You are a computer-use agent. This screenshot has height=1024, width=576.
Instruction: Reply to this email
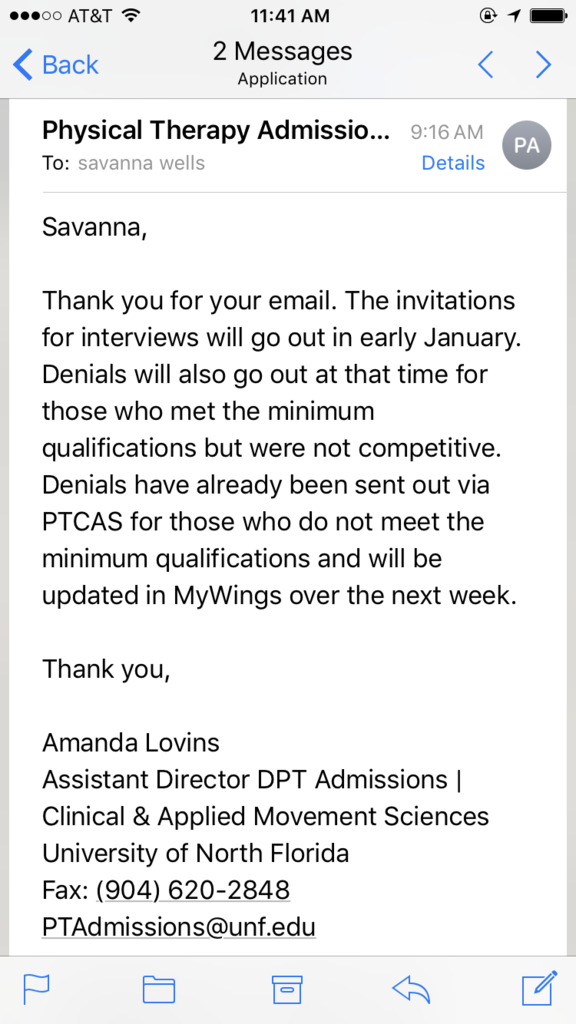pos(411,990)
